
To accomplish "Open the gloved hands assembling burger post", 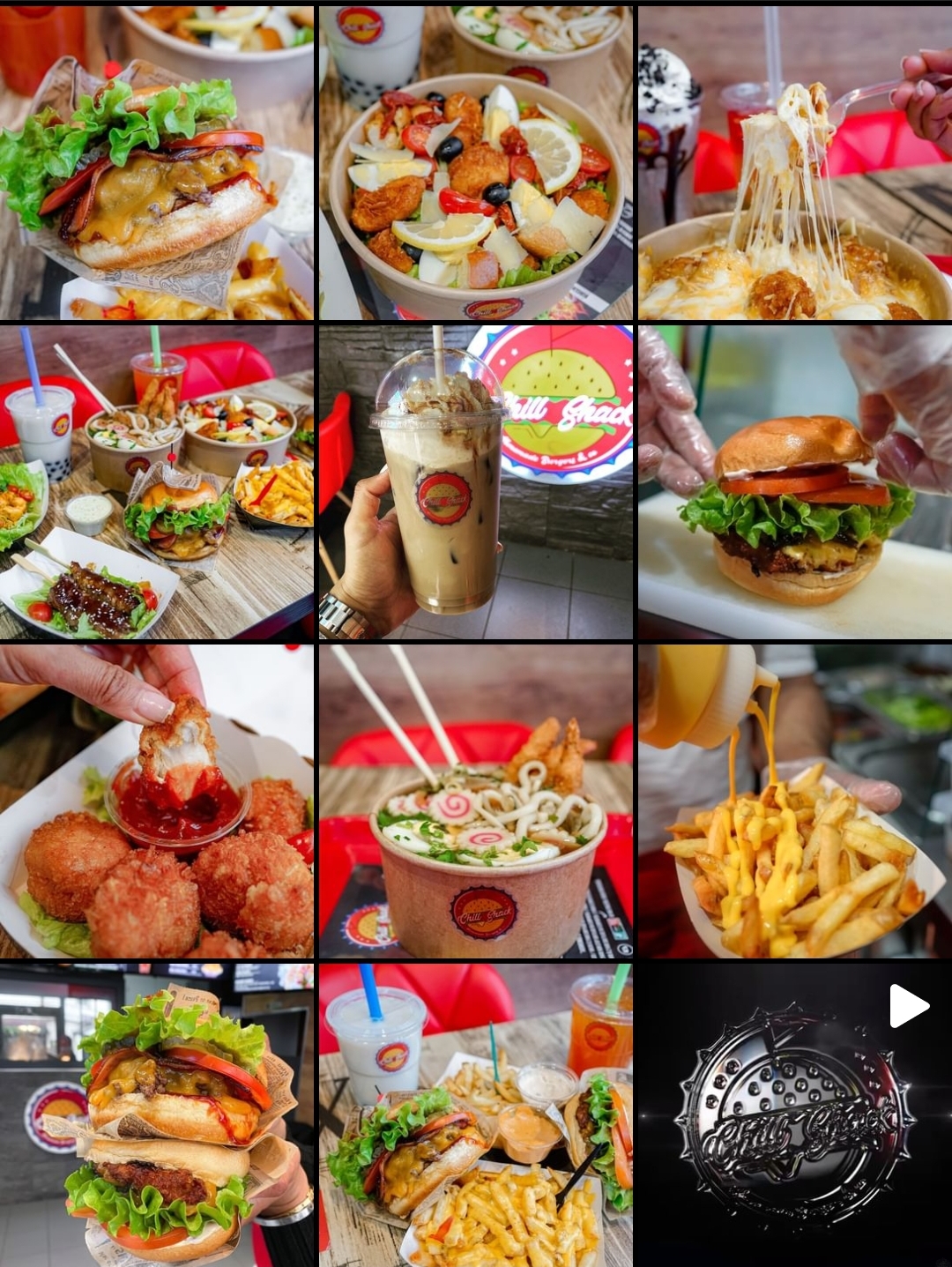I will [794, 482].
